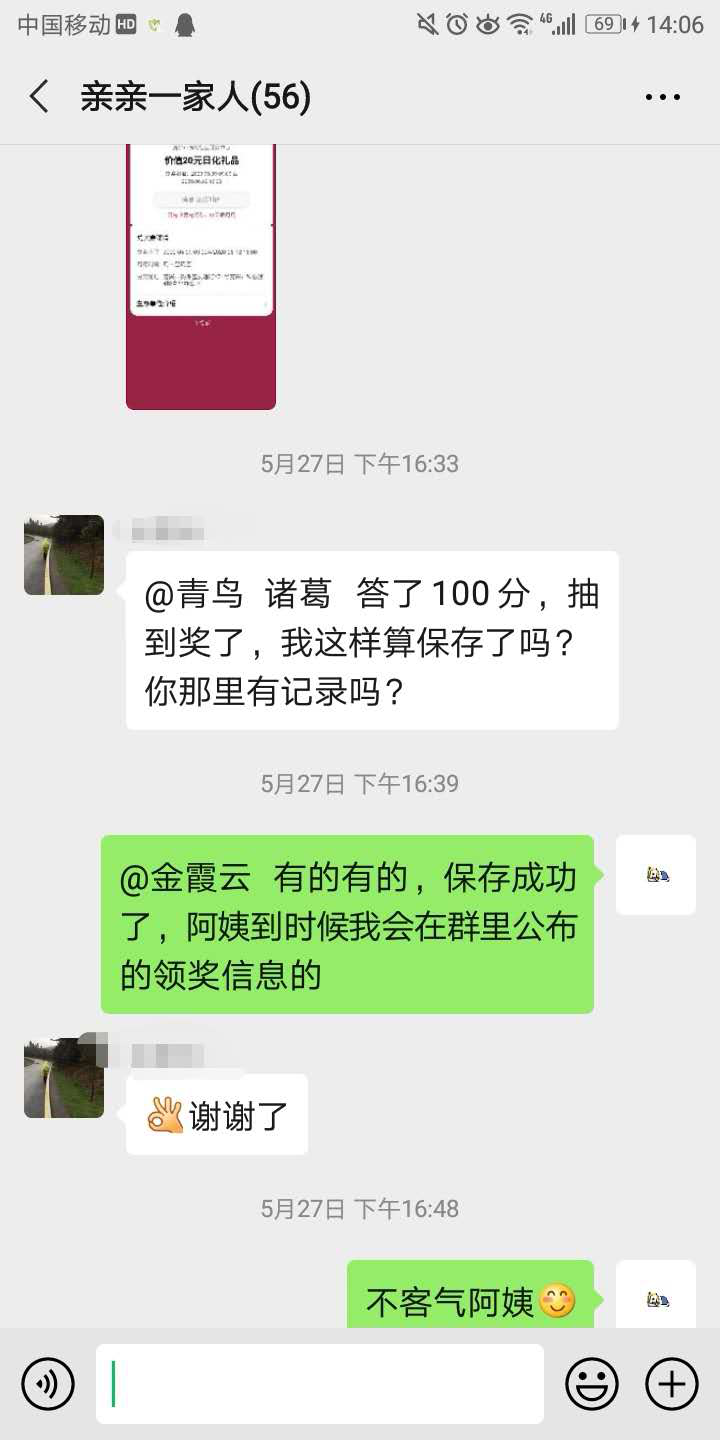Screen dimensions: 720x1440
Task: View avatar of sender asking 答了100分
Action: pos(64,555)
